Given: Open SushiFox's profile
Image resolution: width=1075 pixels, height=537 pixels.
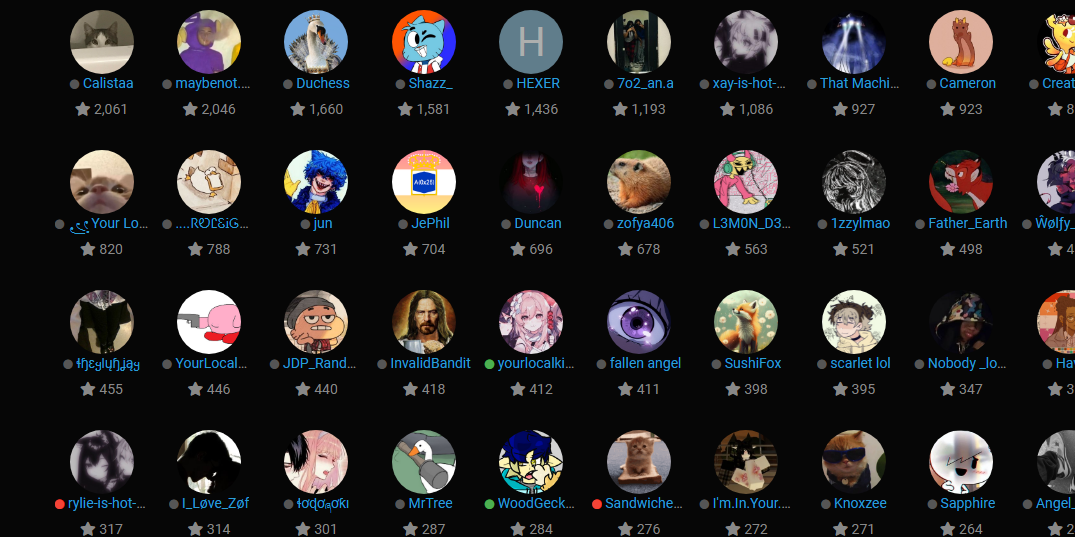Looking at the screenshot, I should pyautogui.click(x=746, y=323).
